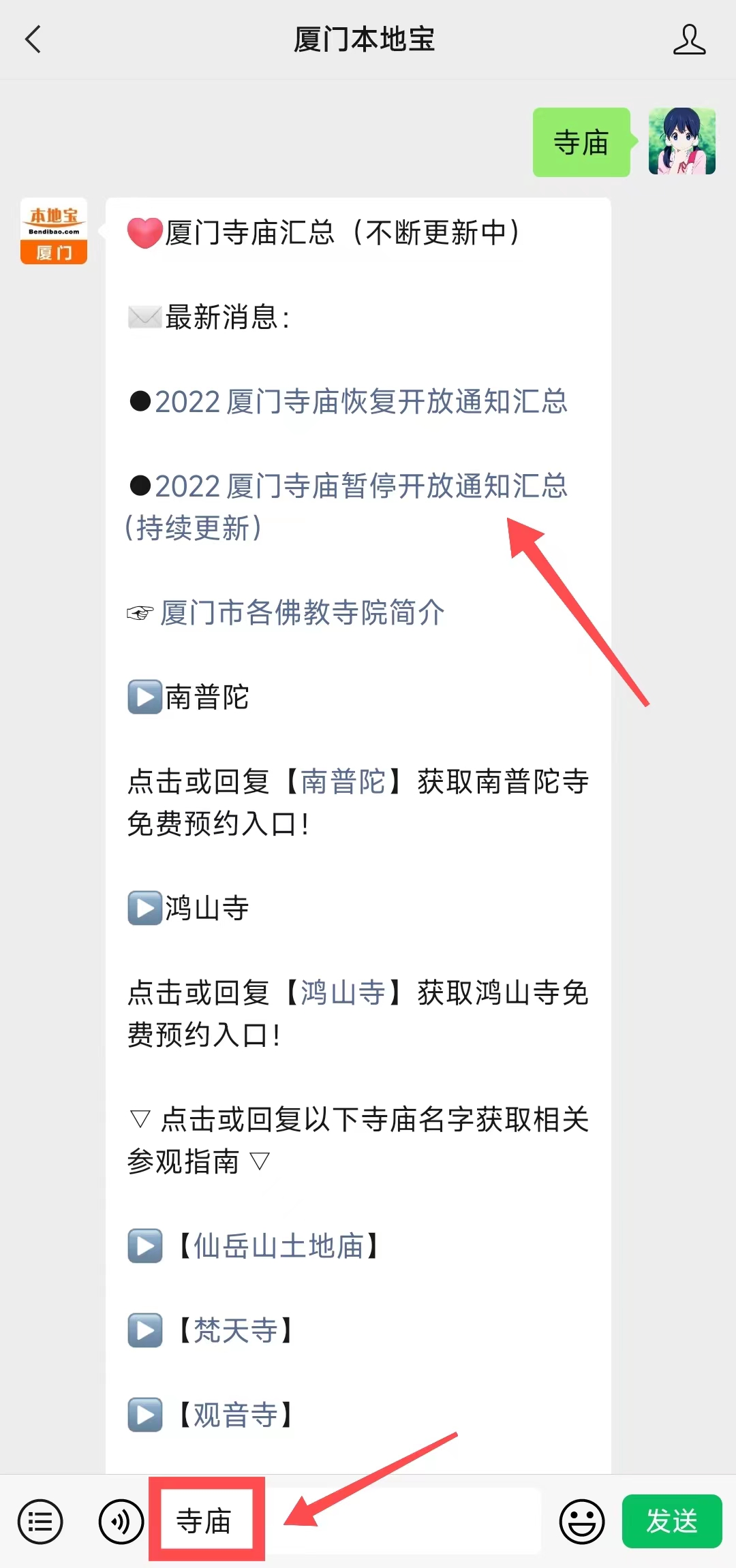This screenshot has width=736, height=1568.
Task: Open the emoji picker
Action: tap(582, 1521)
